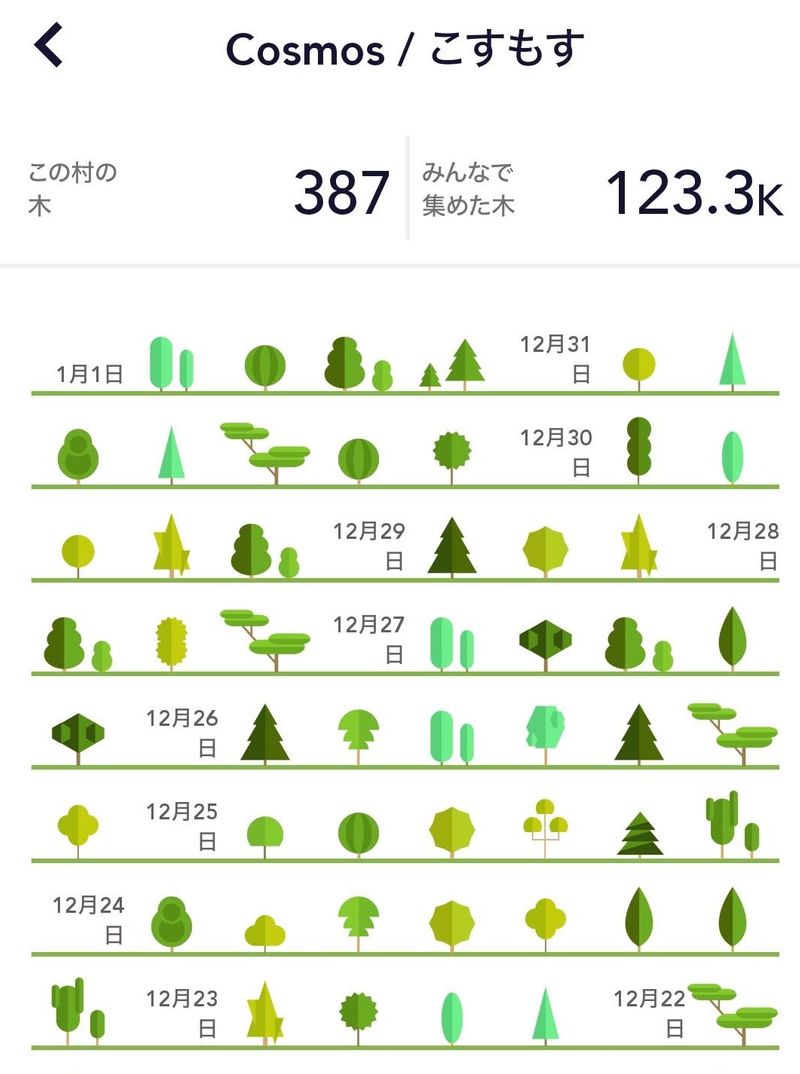The image size is (800, 1074).
Task: Go back from the Cosmos village screen
Action: pyautogui.click(x=49, y=46)
